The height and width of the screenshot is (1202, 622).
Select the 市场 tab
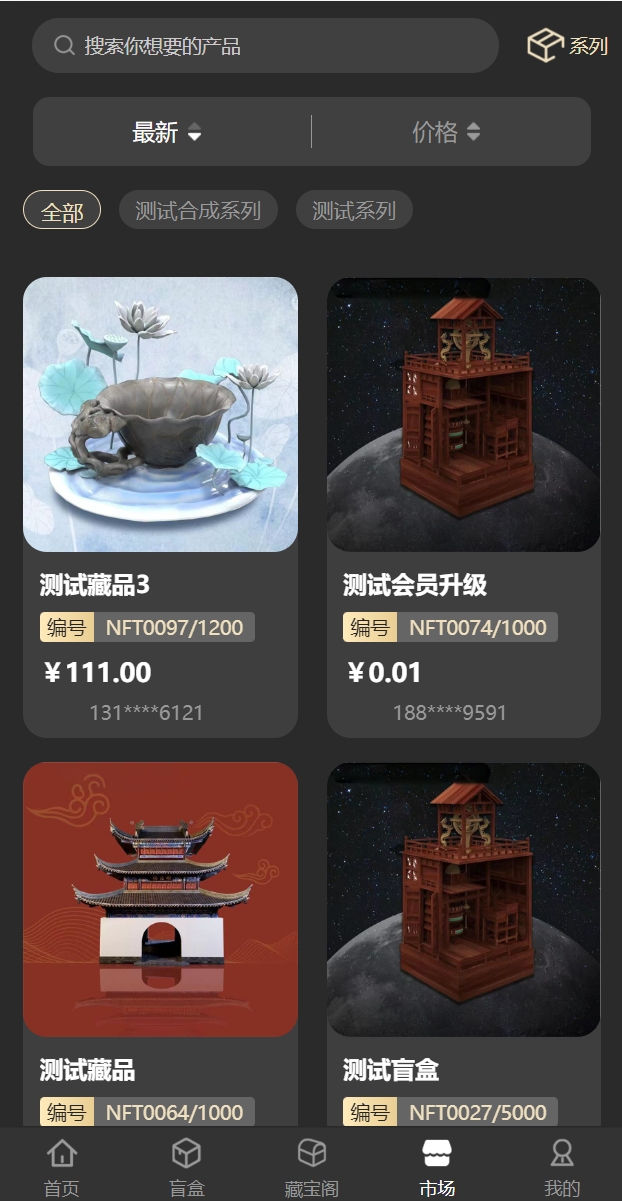pyautogui.click(x=436, y=1166)
